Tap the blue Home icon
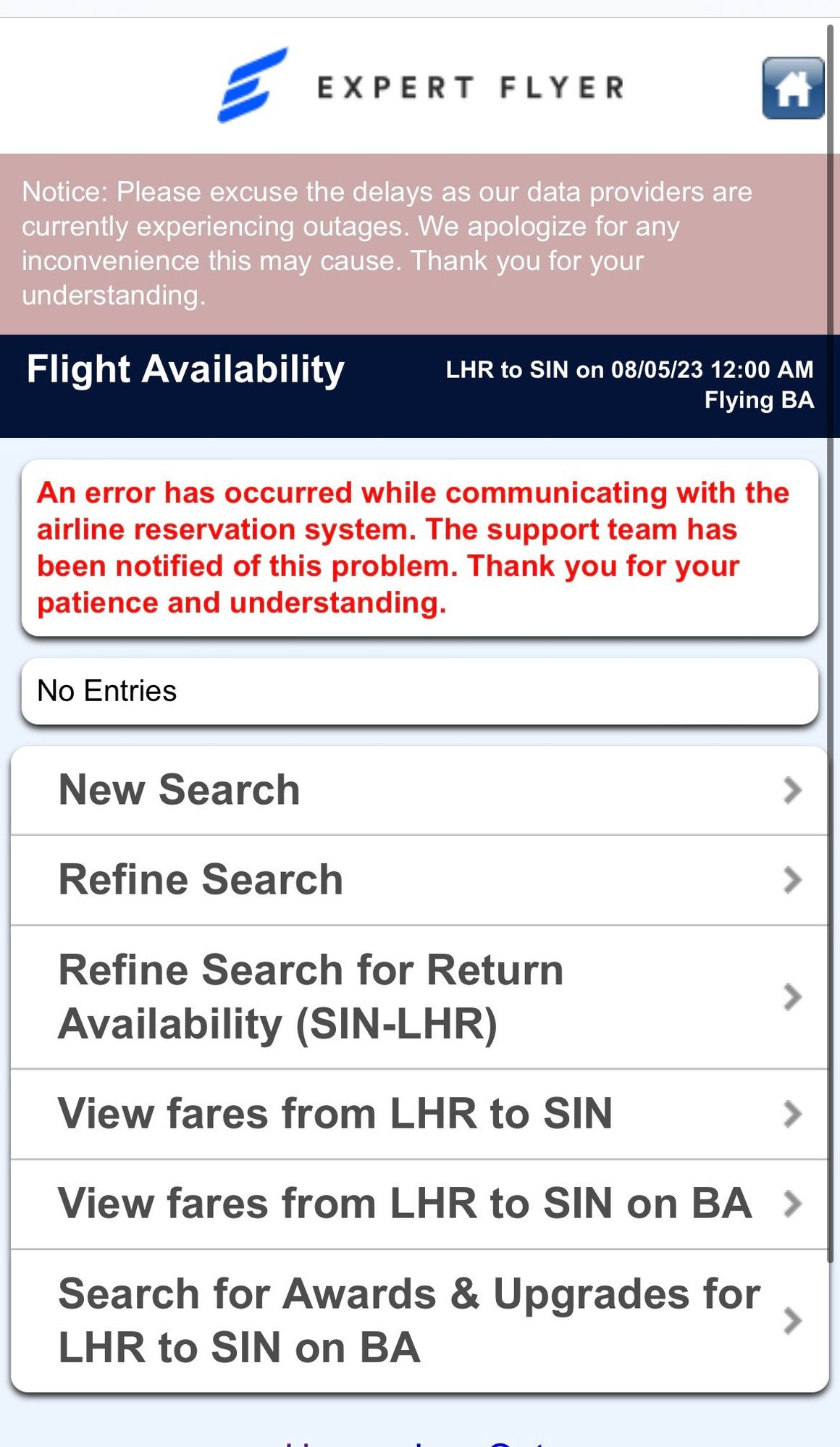The image size is (840, 1447). pyautogui.click(x=794, y=88)
